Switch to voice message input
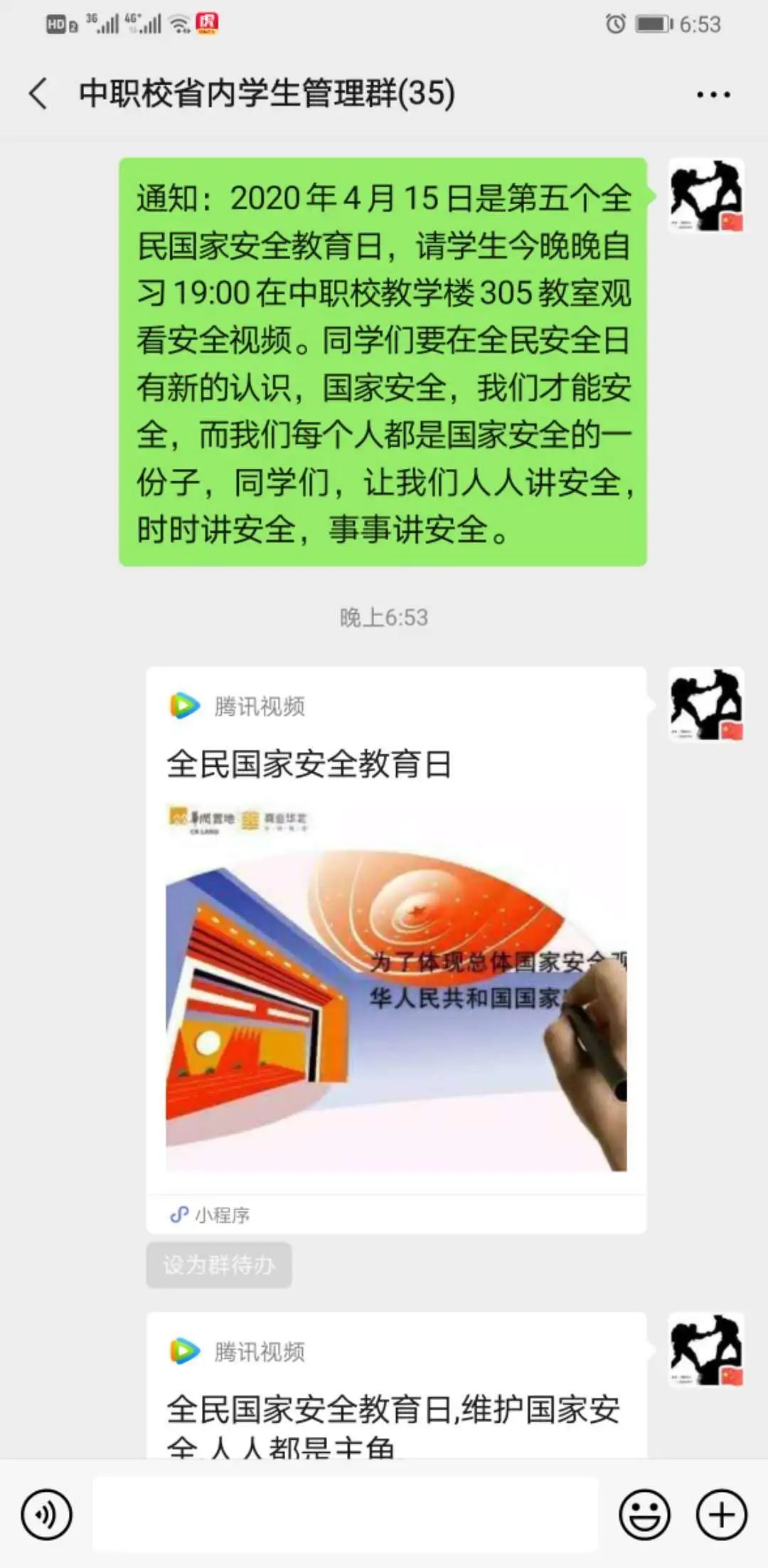Image resolution: width=768 pixels, height=1568 pixels. point(47,1515)
